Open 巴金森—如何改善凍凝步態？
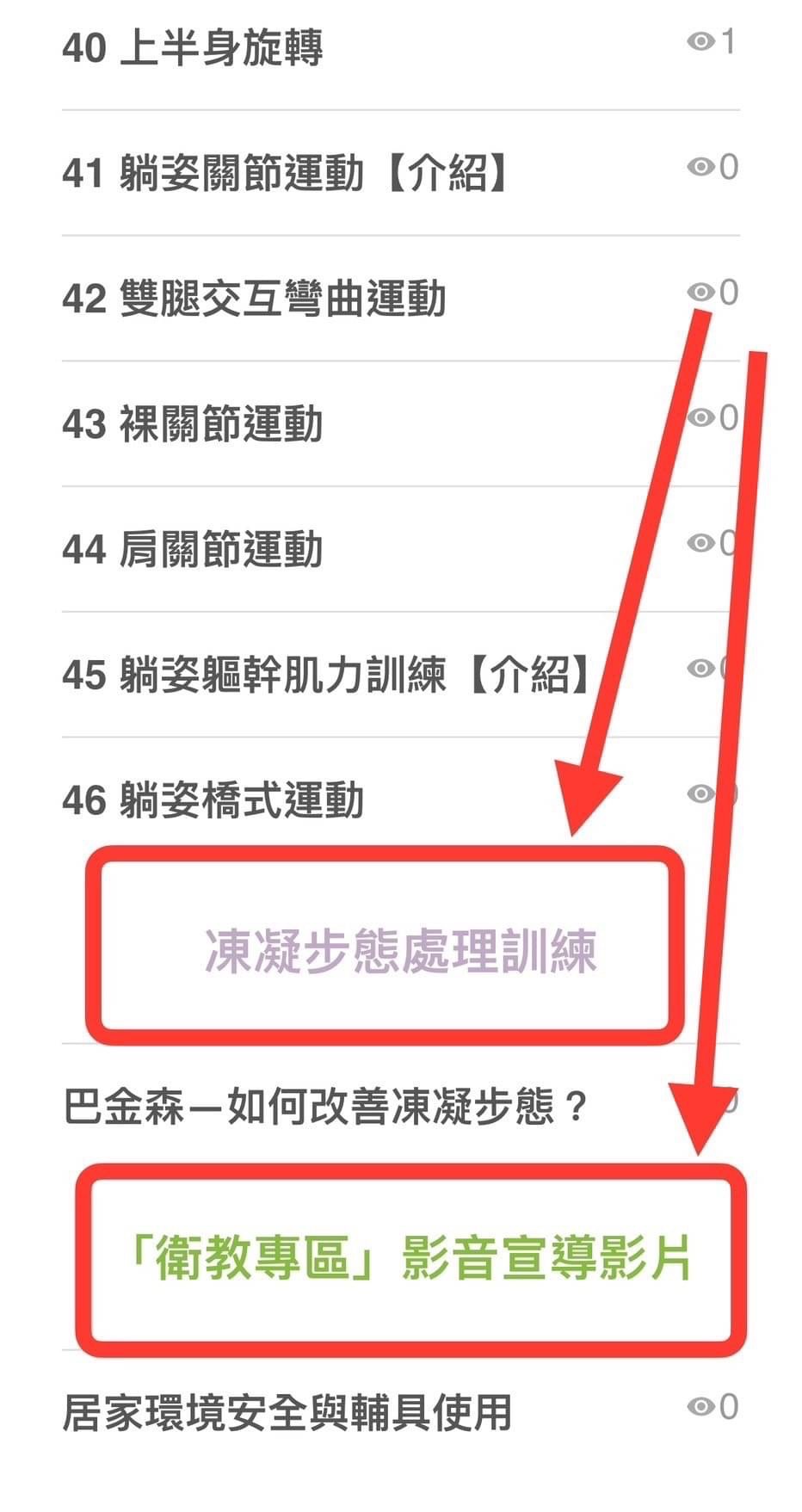Screen dimensions: 802x1512 pyautogui.click(x=325, y=1107)
